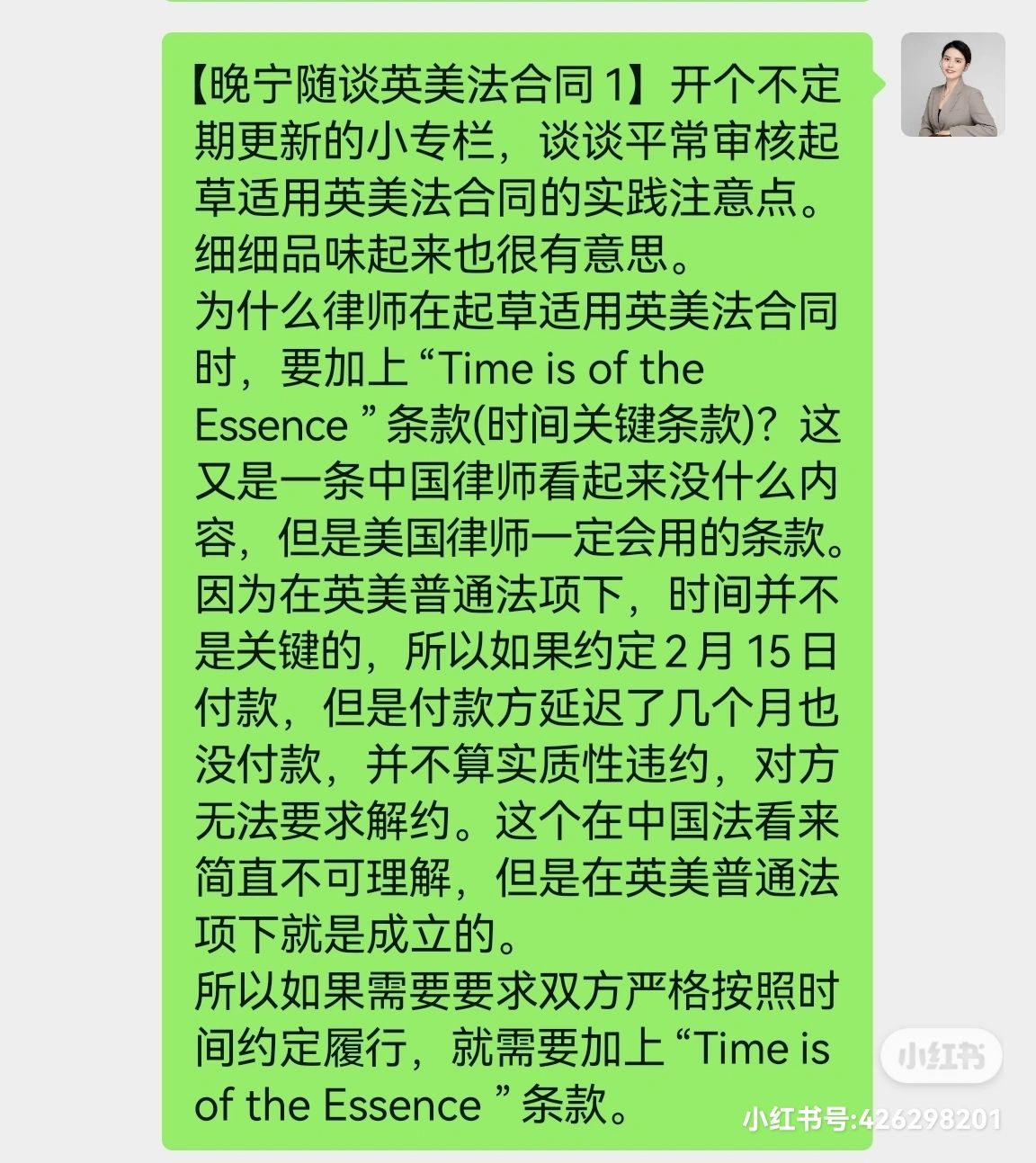
Task: Open the message sender's profile avatar
Action: pos(952,85)
